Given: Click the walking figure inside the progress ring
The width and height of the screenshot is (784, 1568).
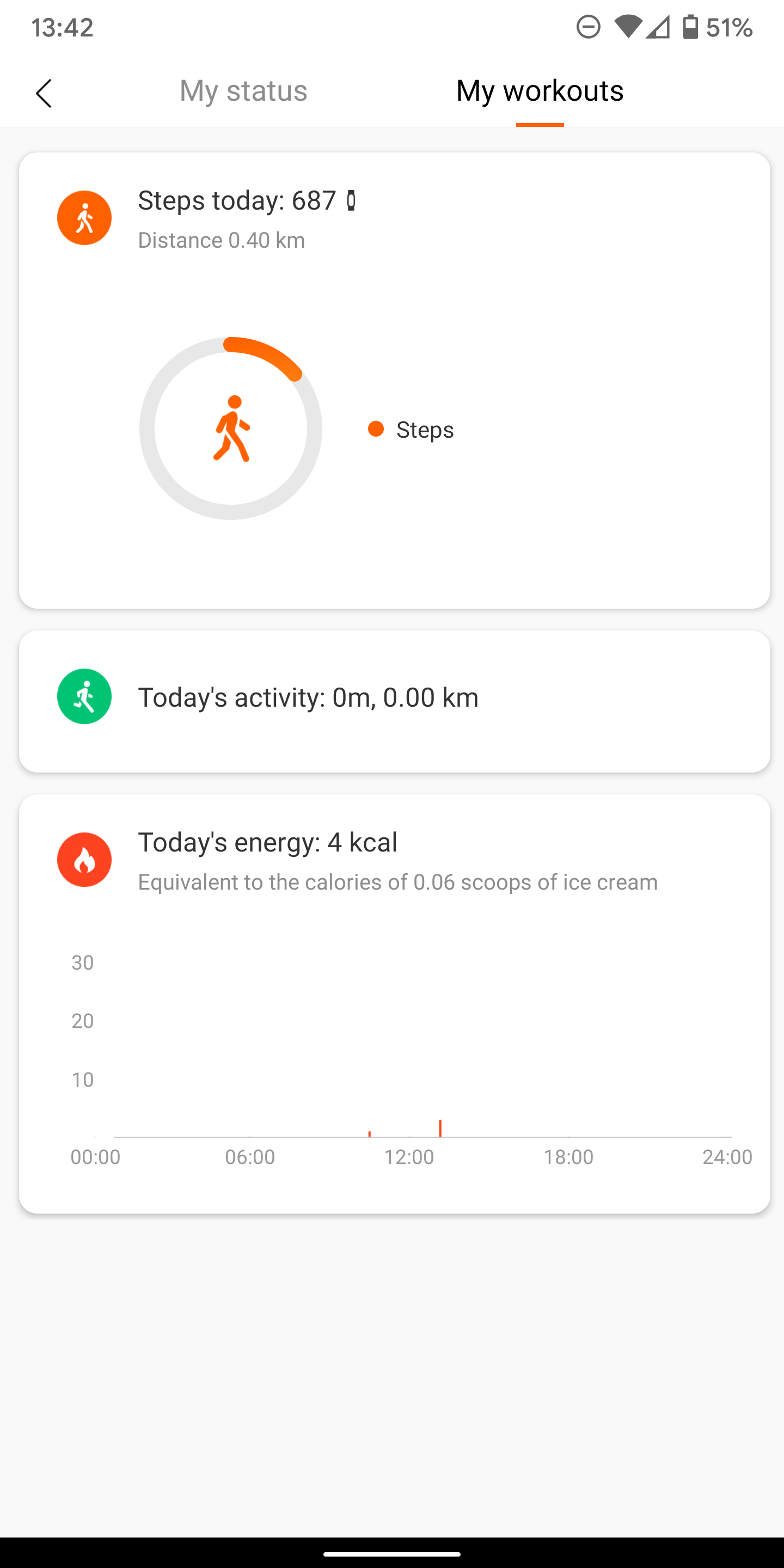Looking at the screenshot, I should pos(231,429).
